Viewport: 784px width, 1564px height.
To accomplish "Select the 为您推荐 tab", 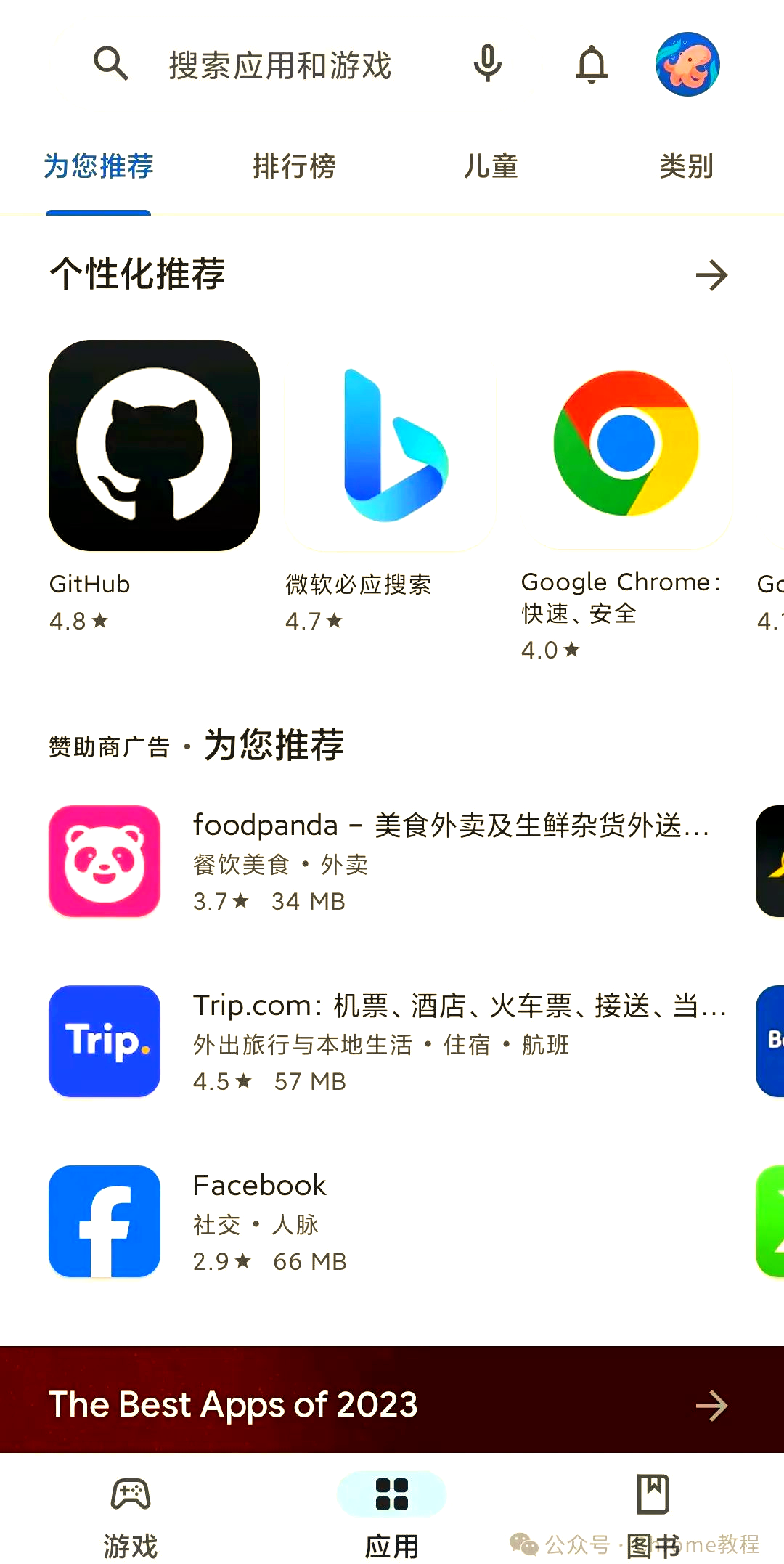I will [x=99, y=166].
